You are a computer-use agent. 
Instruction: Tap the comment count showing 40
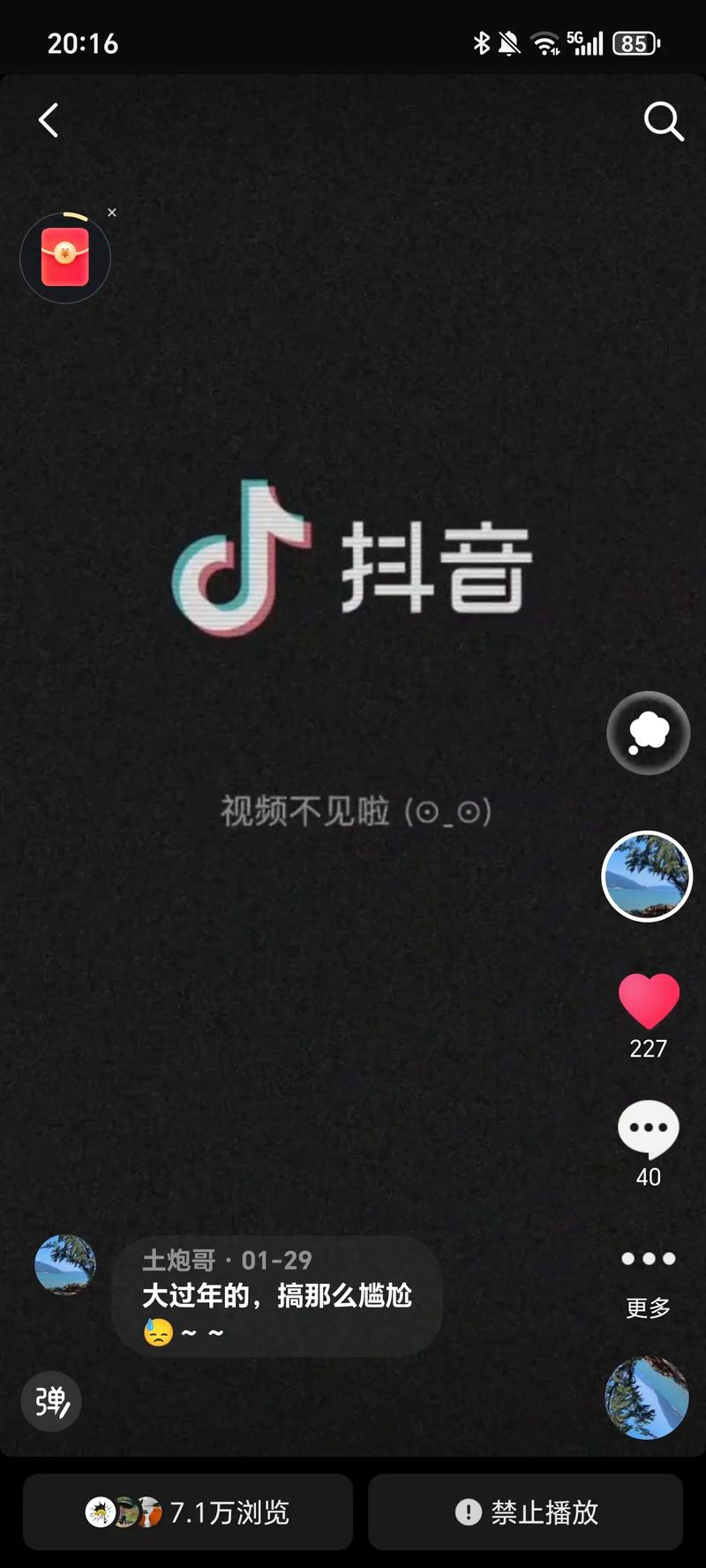tap(647, 1177)
